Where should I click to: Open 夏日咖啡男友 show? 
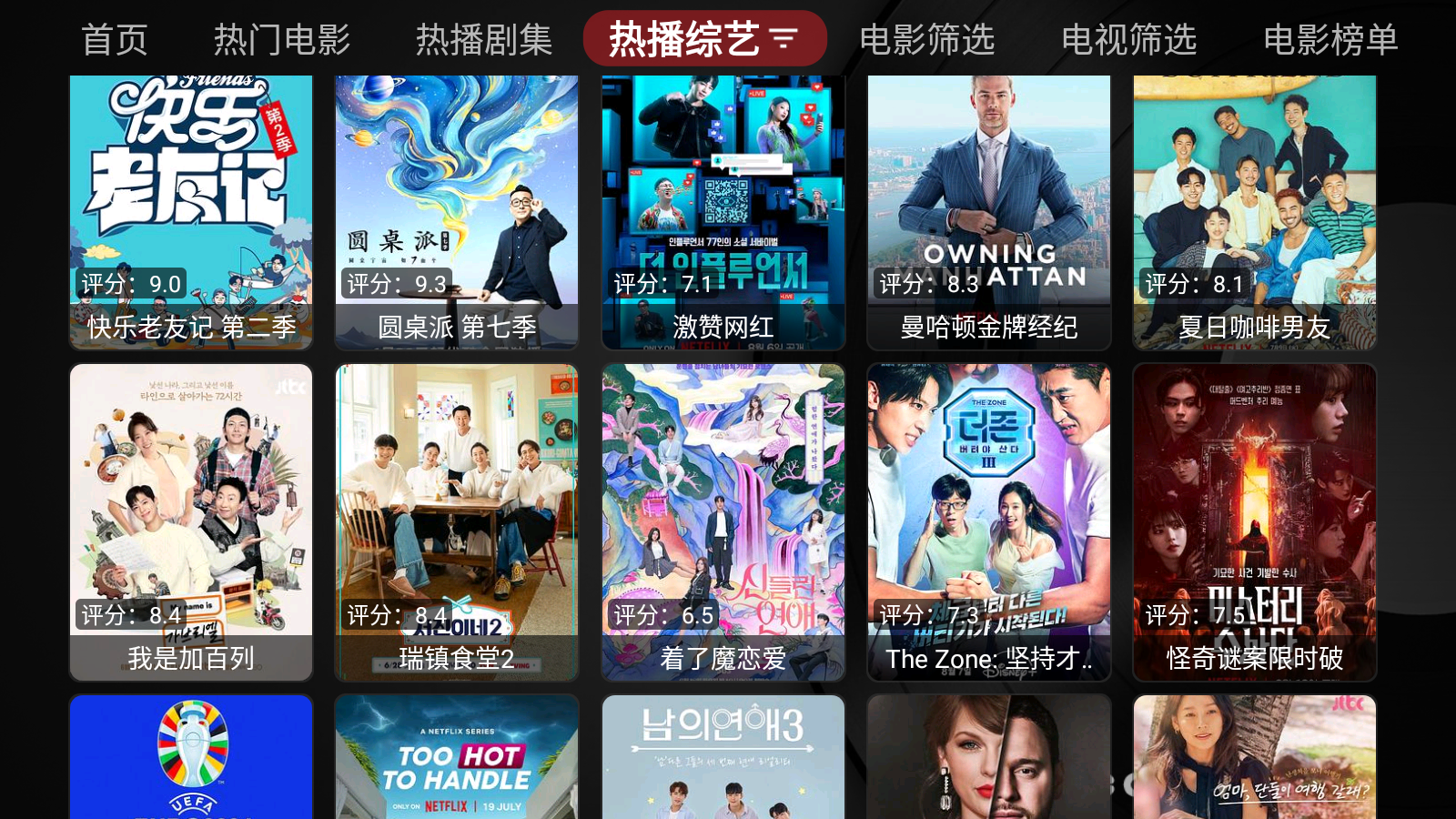coord(1255,211)
